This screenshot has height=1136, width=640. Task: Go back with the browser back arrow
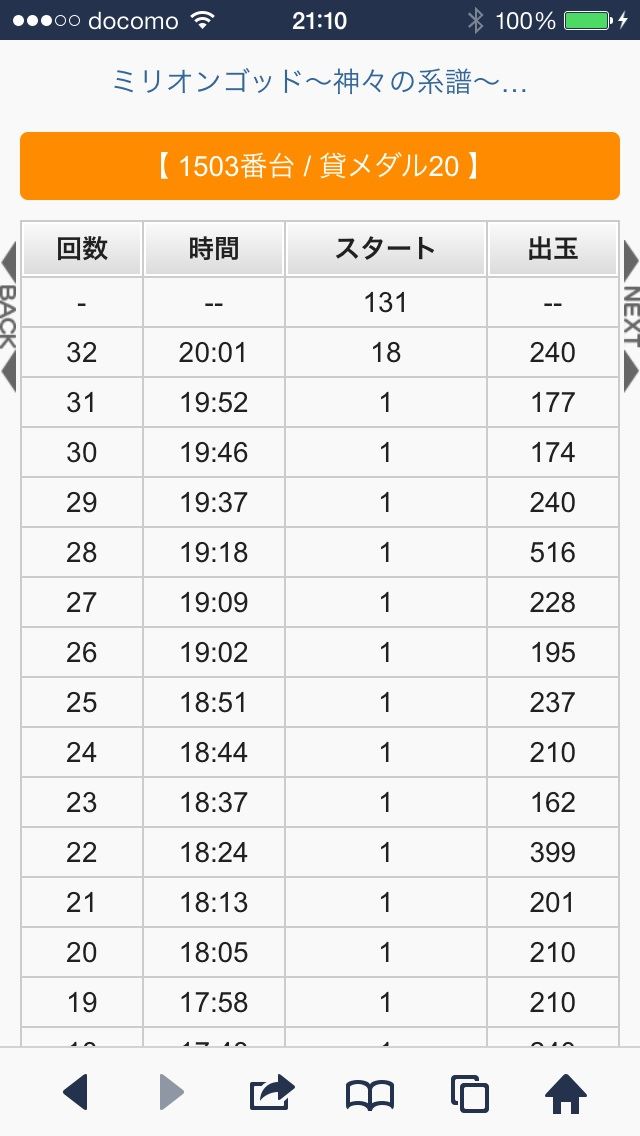coord(75,1092)
